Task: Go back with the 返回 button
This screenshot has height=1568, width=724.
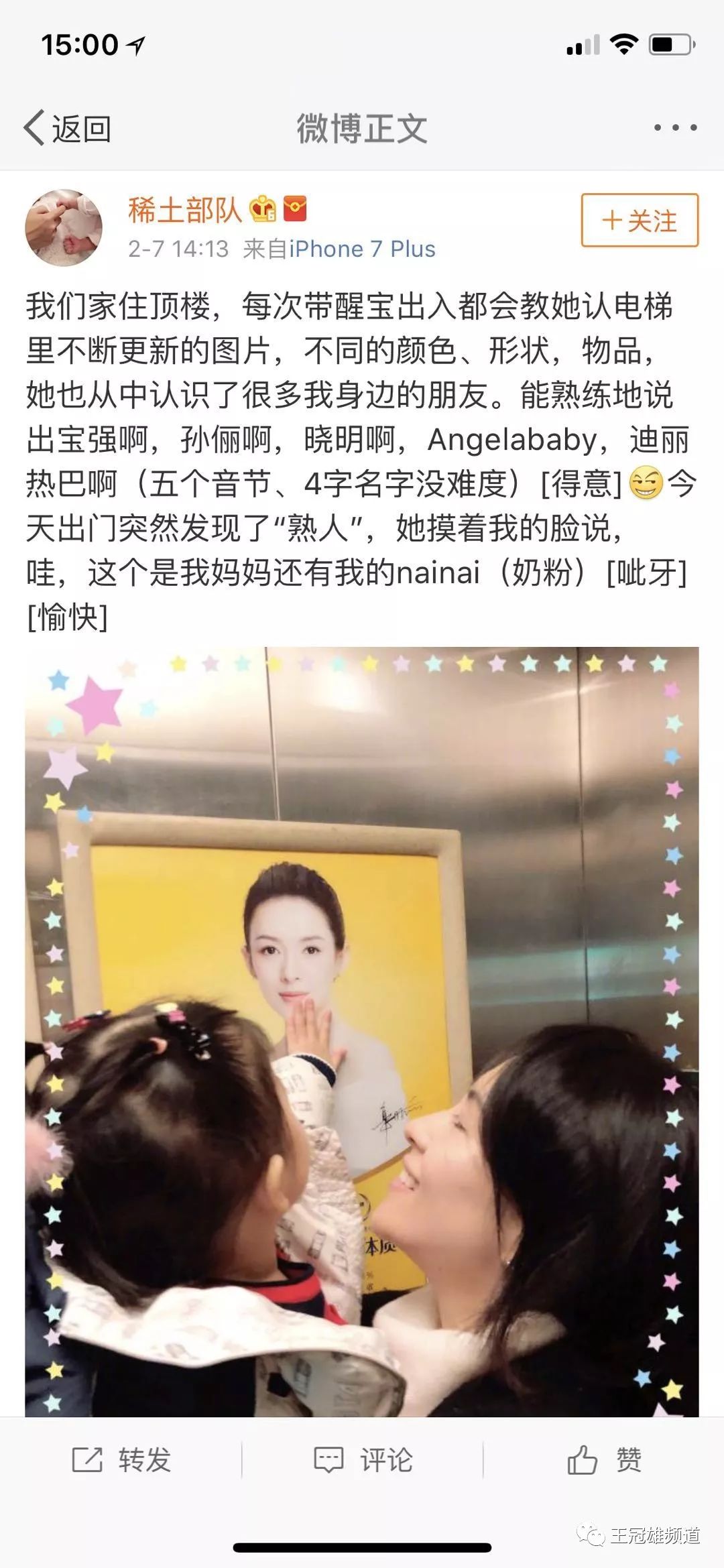Action: [x=67, y=128]
